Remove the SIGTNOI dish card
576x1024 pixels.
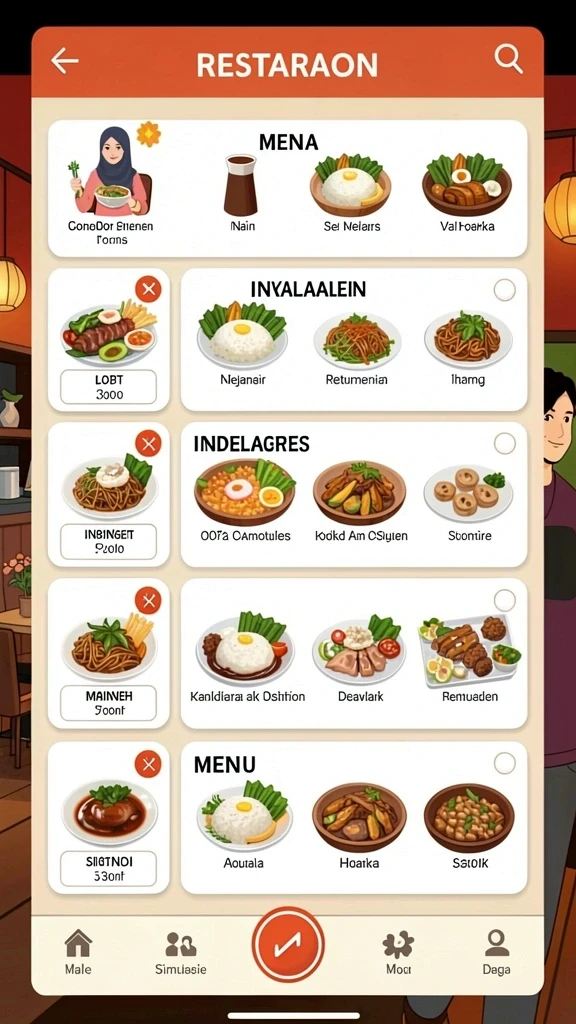pyautogui.click(x=148, y=764)
